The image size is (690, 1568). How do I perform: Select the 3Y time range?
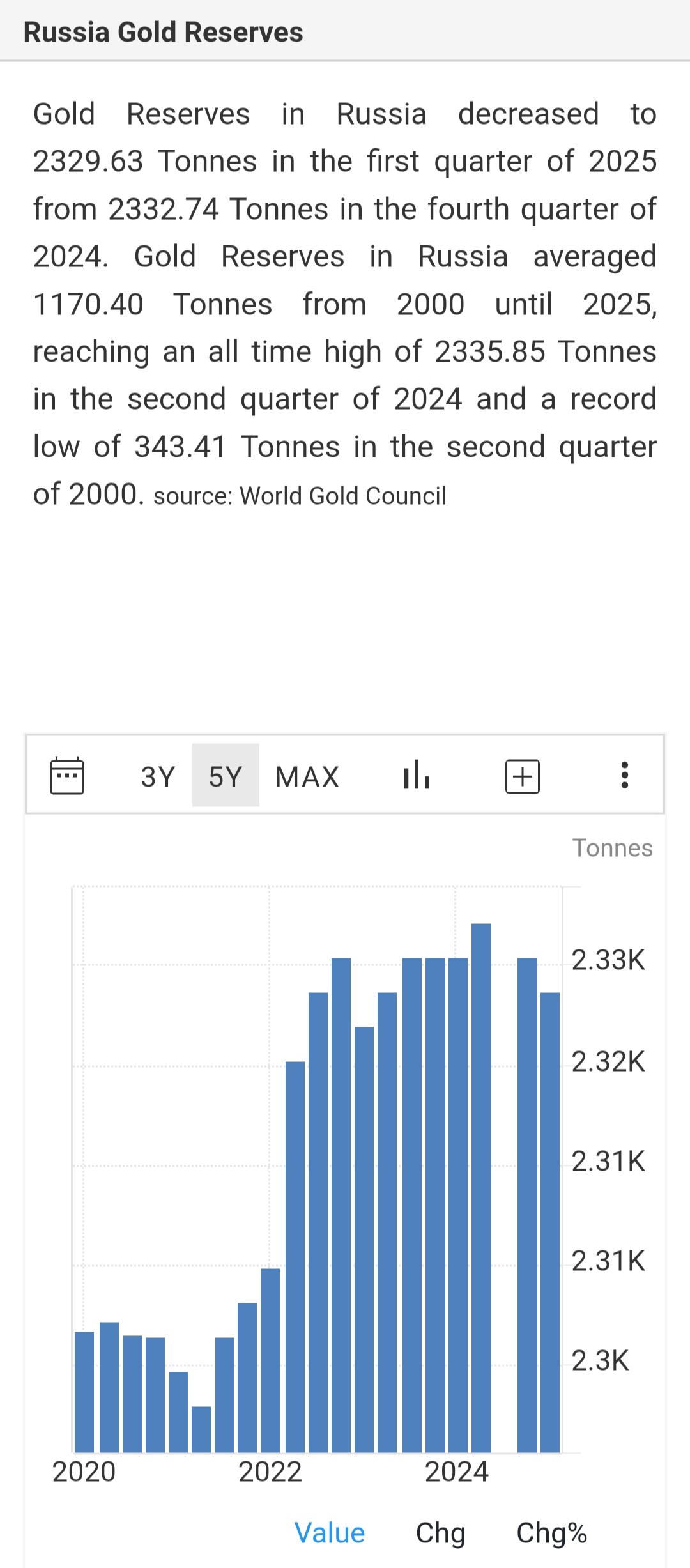pos(158,776)
